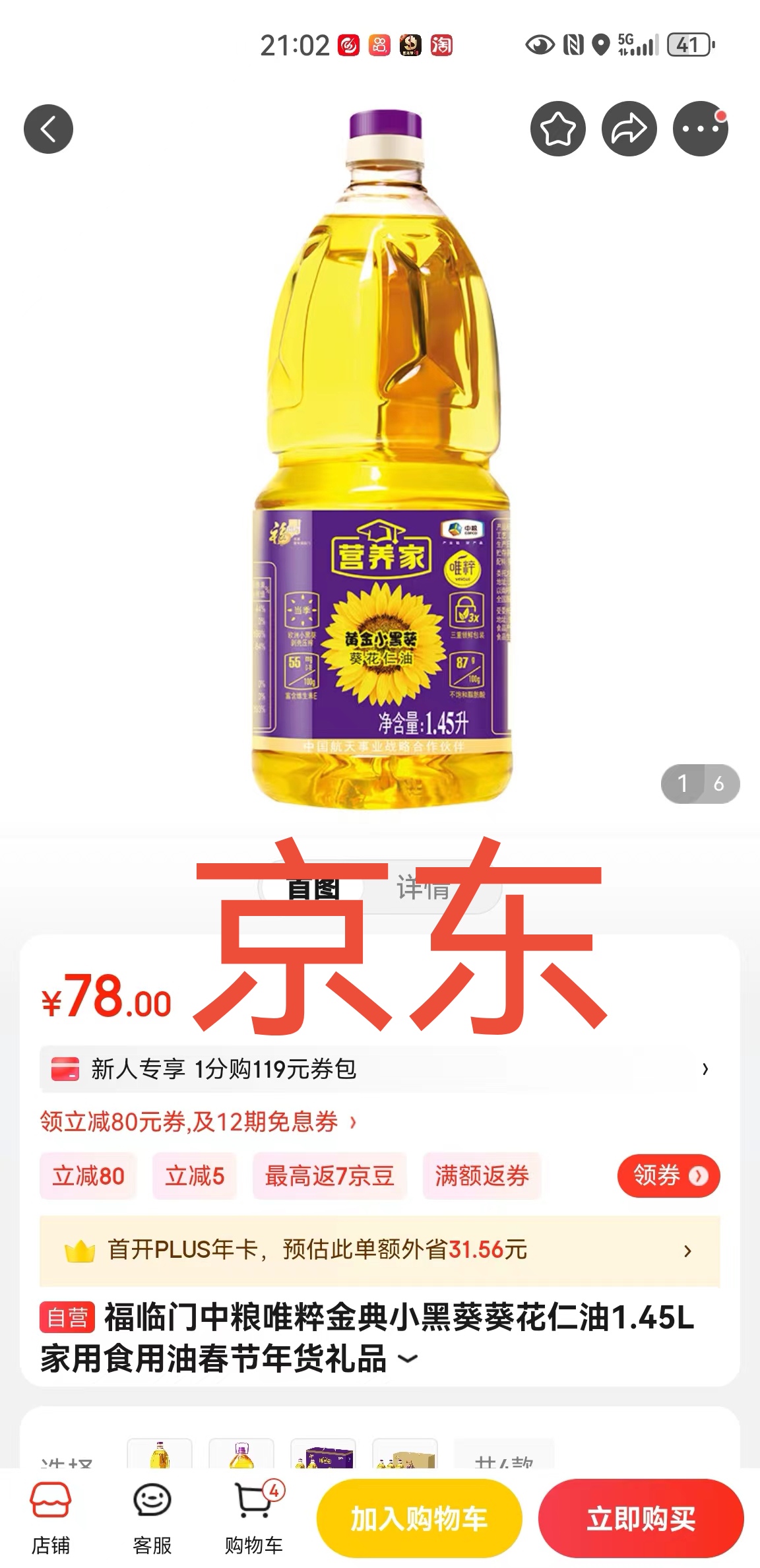Tap 加入购物车 to add to cart
Screen dimensions: 760x1568
coord(419,1519)
